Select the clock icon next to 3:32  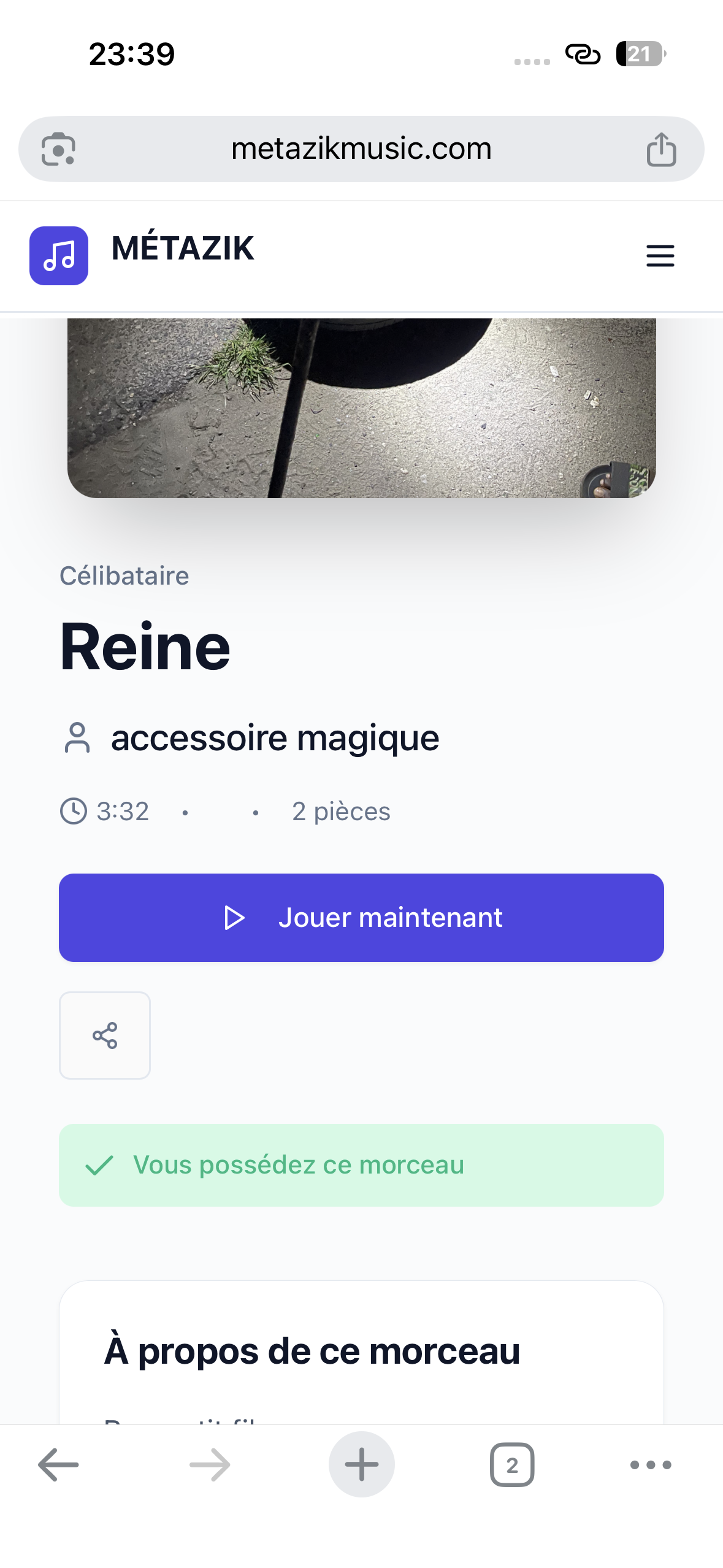coord(74,811)
